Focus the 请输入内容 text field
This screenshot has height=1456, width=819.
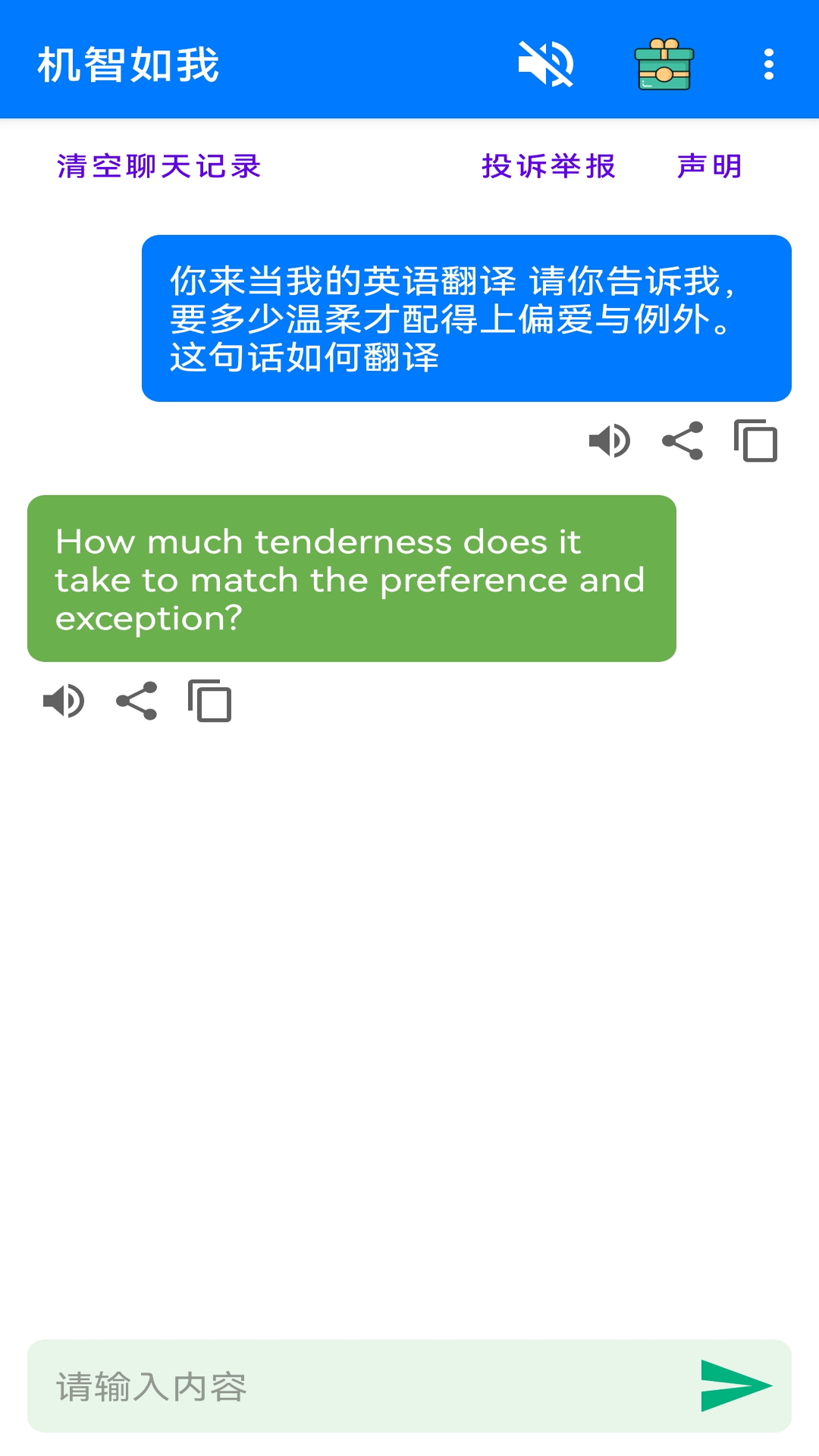point(356,1386)
